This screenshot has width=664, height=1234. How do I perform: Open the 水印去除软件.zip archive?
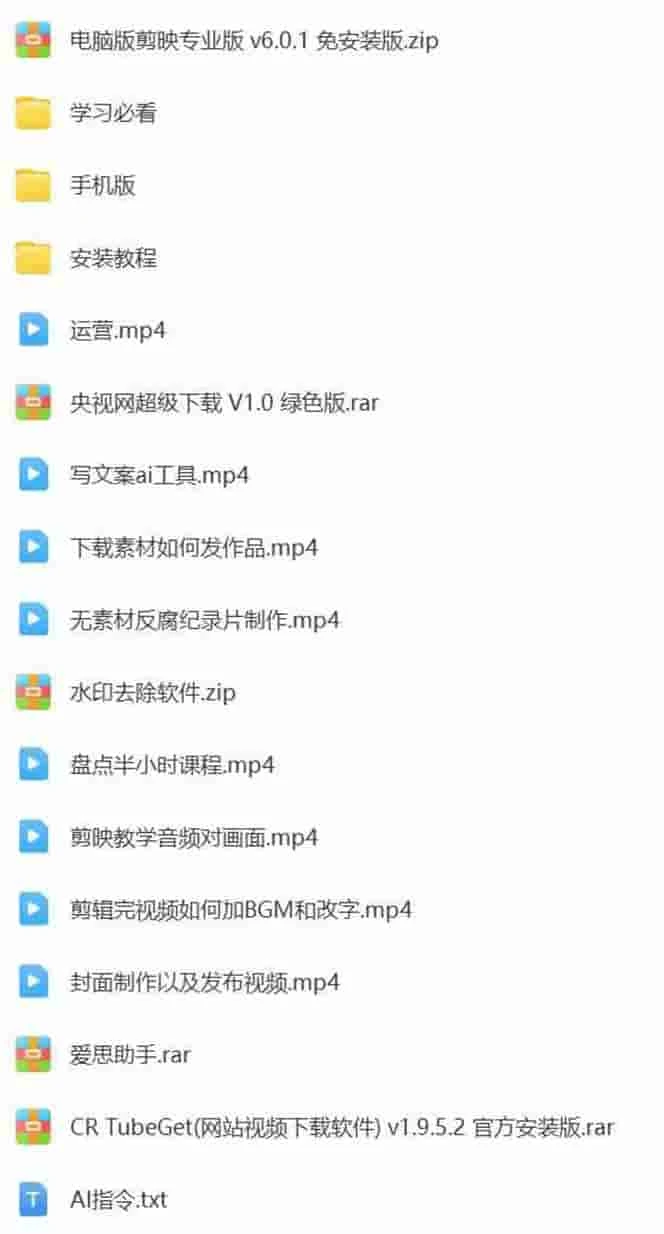pos(152,692)
